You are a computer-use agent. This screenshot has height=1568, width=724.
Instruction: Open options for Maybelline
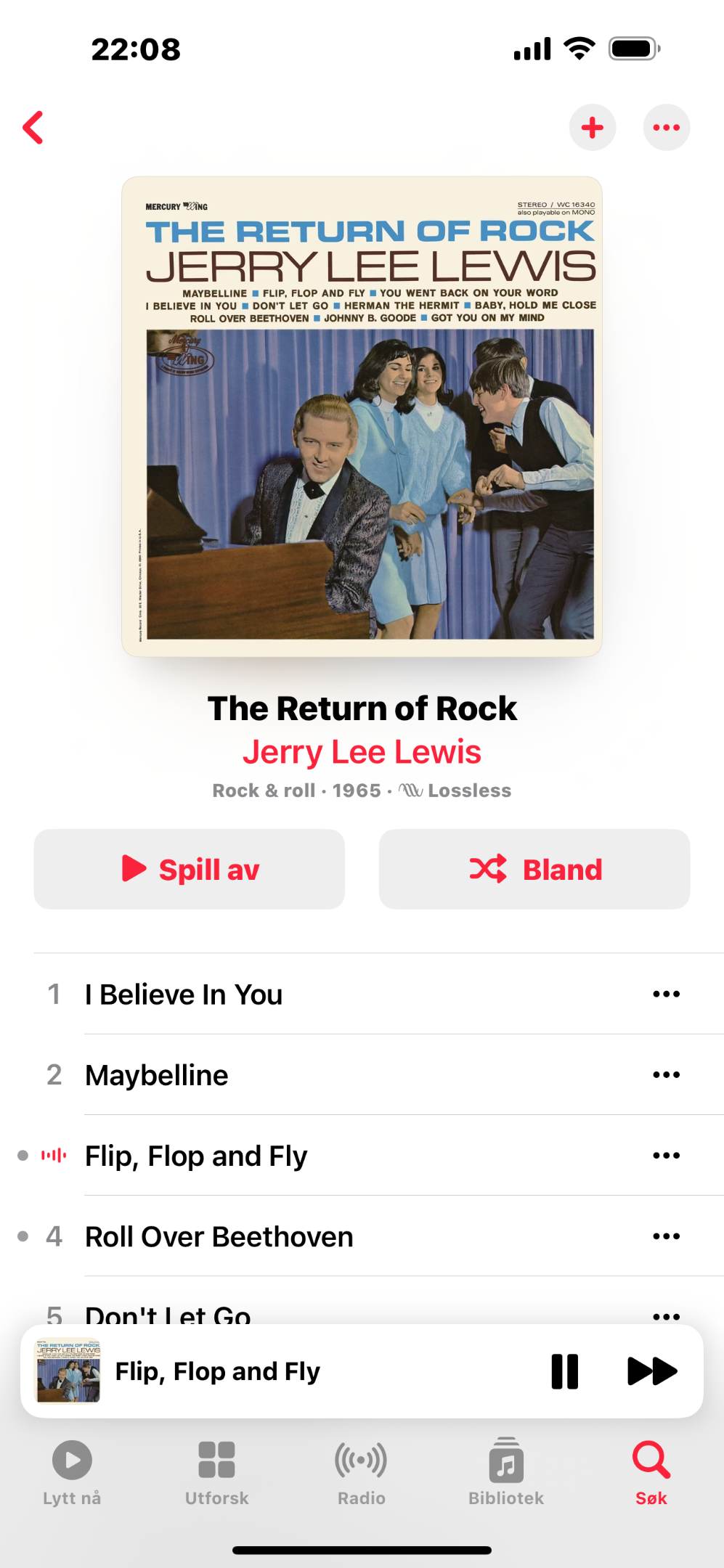point(666,1074)
